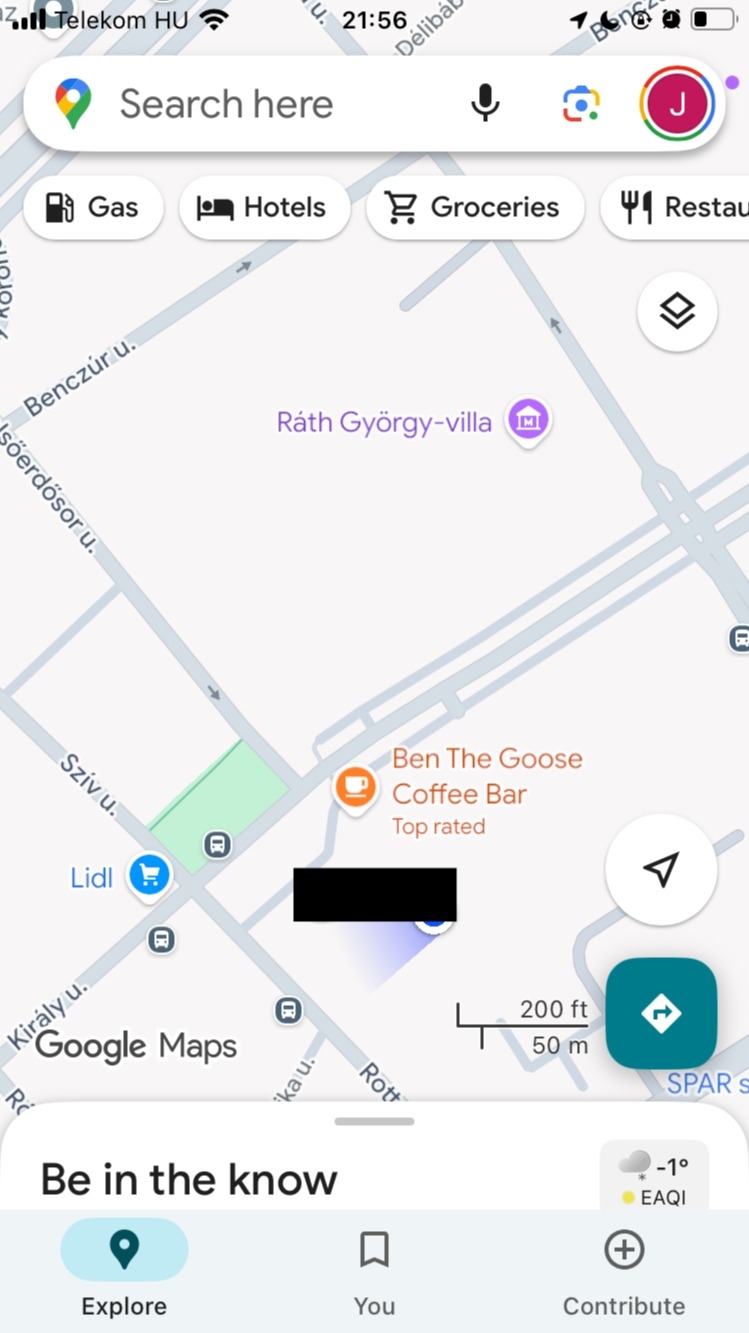Open the directions button
The height and width of the screenshot is (1333, 749).
(661, 1013)
